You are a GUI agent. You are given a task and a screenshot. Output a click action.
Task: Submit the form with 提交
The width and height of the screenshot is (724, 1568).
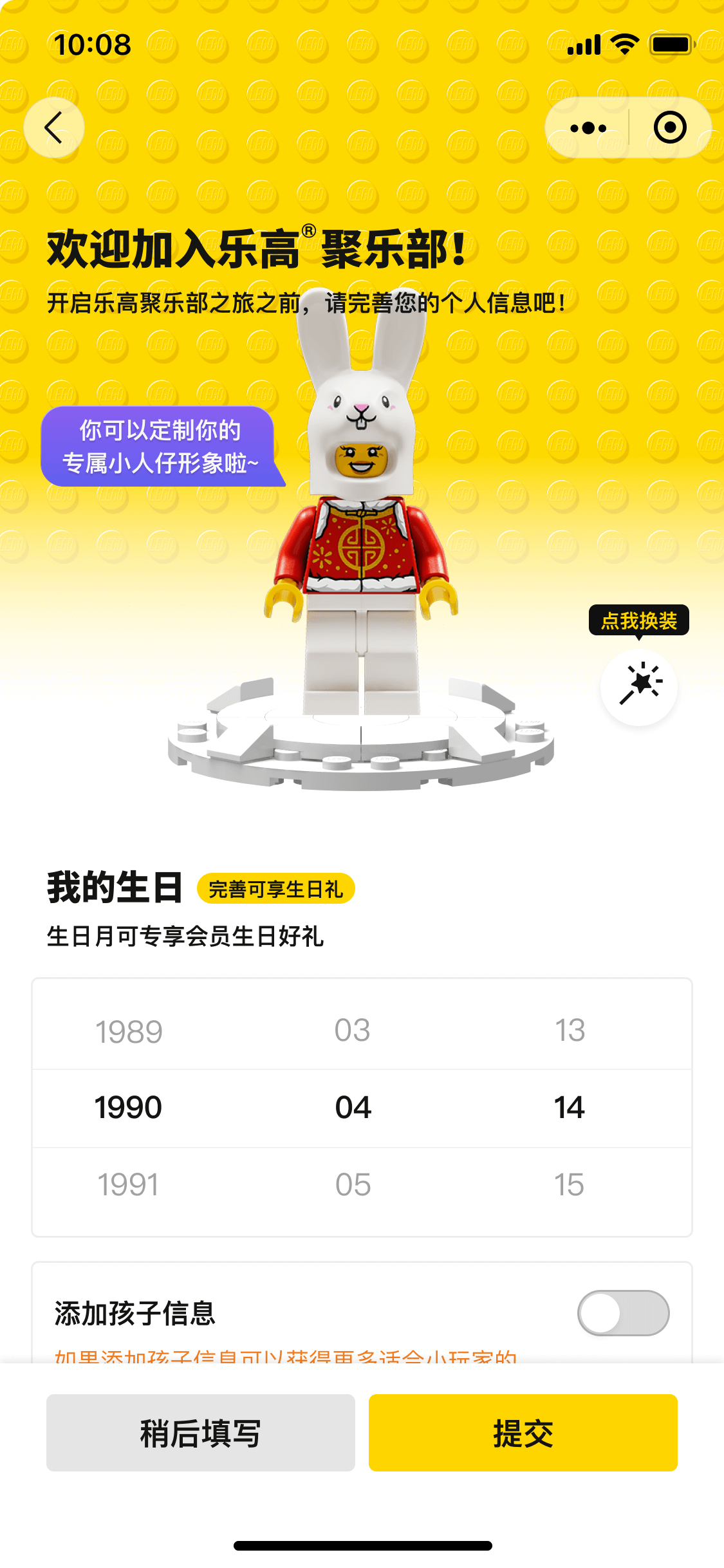pos(523,1433)
